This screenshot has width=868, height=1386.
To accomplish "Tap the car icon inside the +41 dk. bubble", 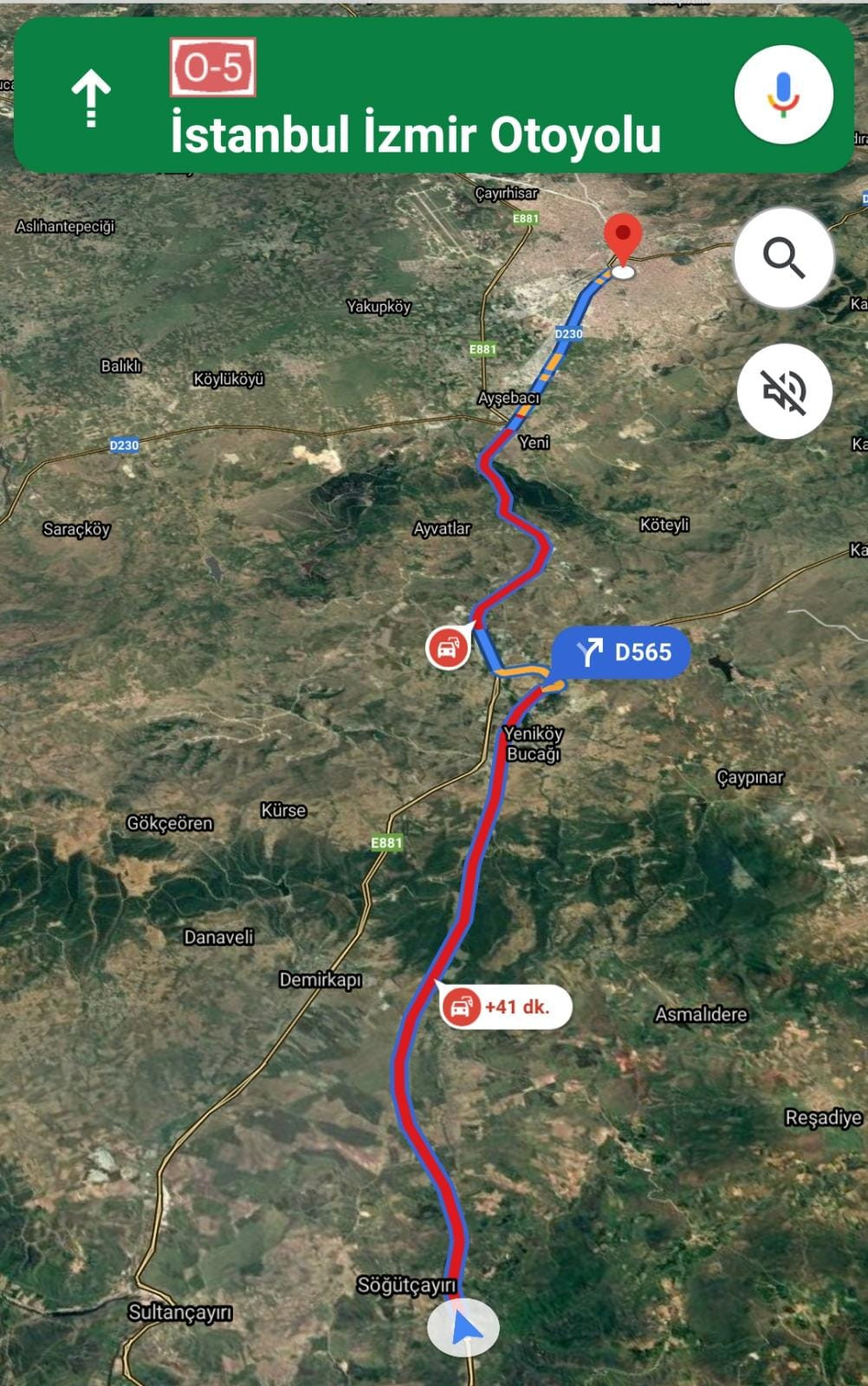I will point(463,1007).
